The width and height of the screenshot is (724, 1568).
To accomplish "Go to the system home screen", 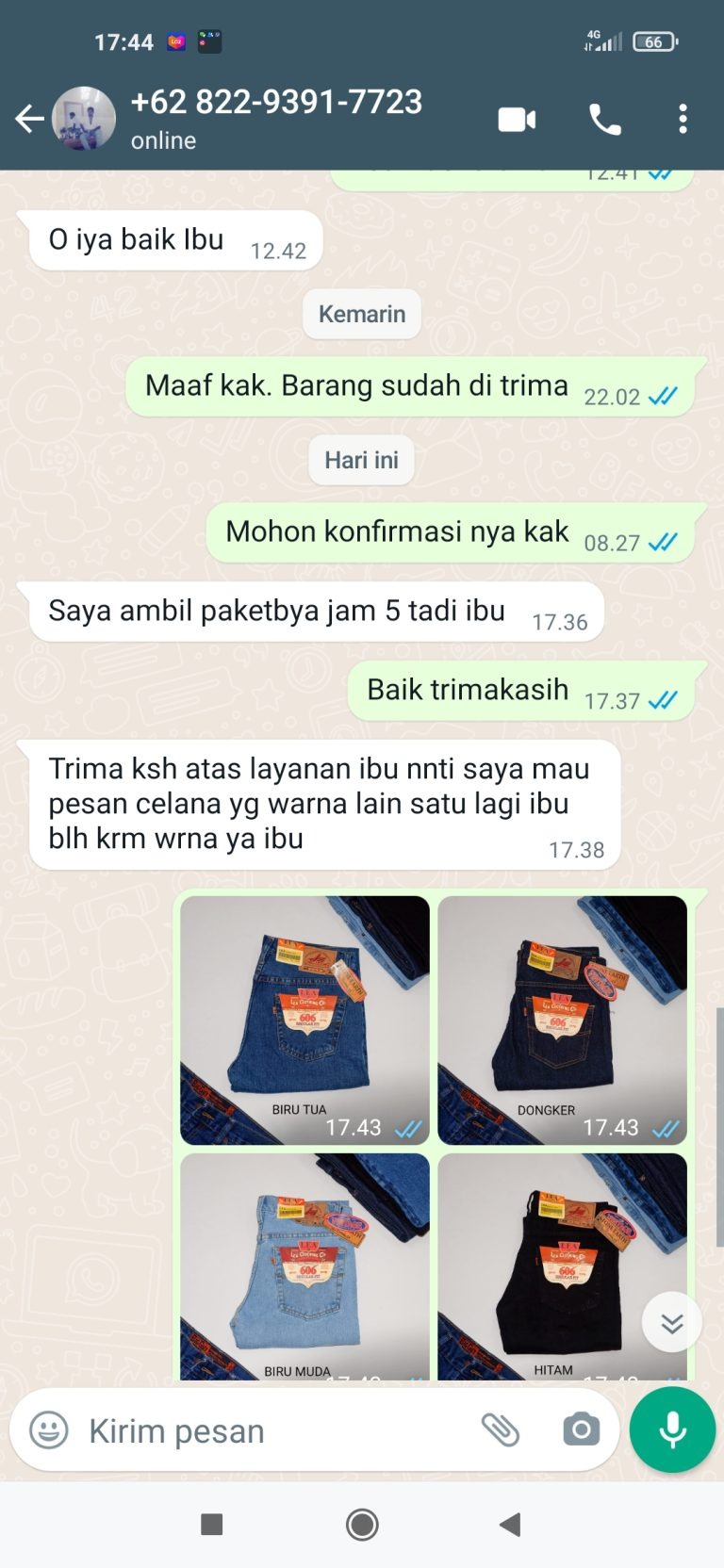I will click(x=362, y=1525).
